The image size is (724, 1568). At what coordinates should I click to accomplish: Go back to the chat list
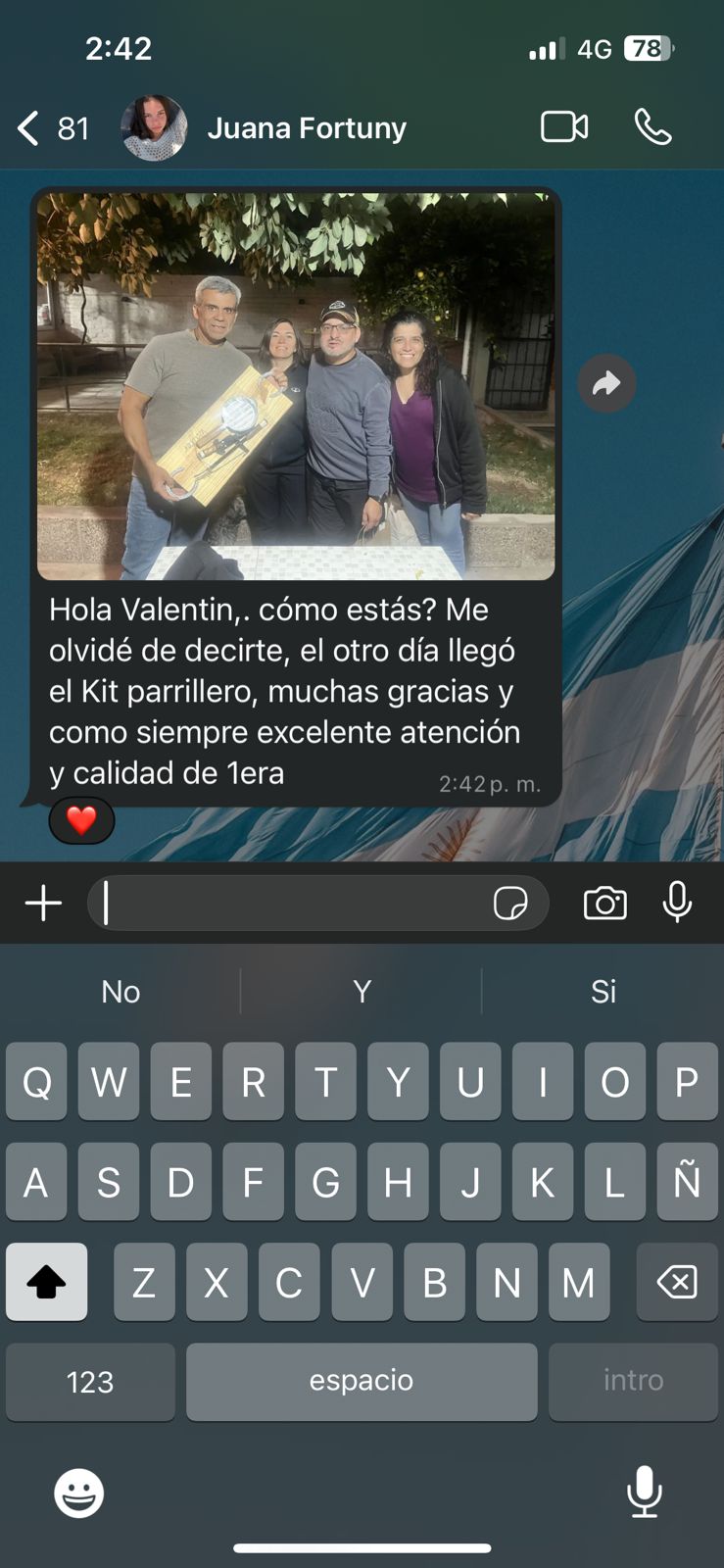coord(29,128)
